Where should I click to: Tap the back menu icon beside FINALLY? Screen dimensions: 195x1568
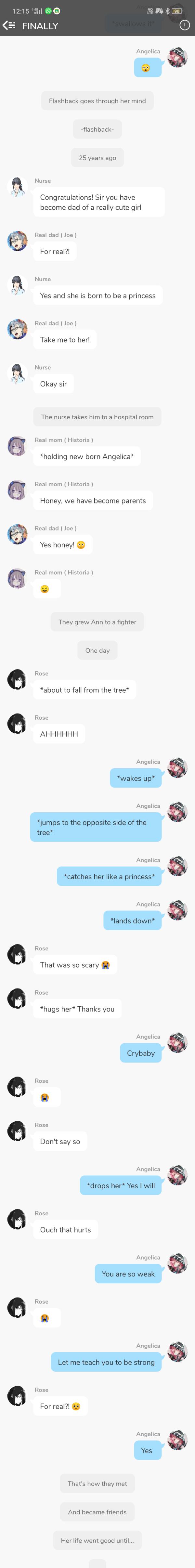[8, 26]
